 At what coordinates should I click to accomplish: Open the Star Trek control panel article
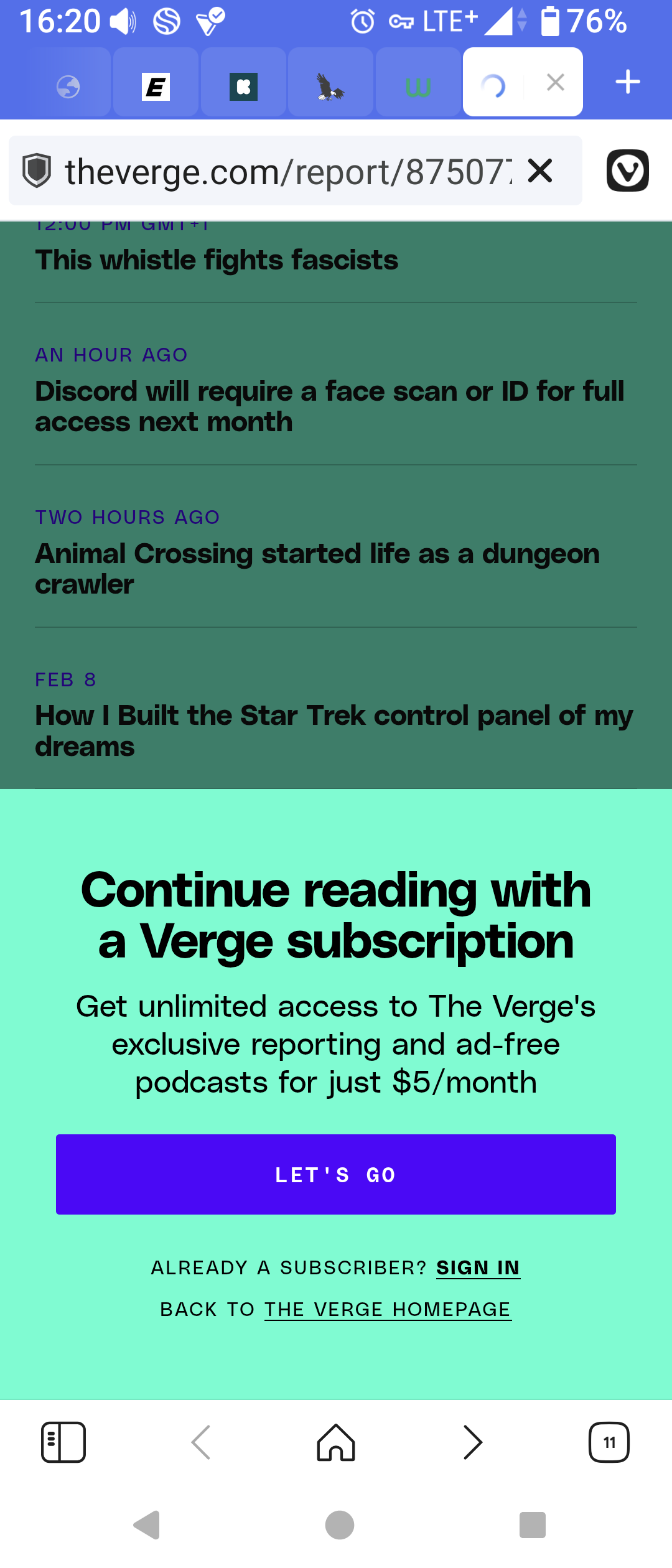point(334,731)
